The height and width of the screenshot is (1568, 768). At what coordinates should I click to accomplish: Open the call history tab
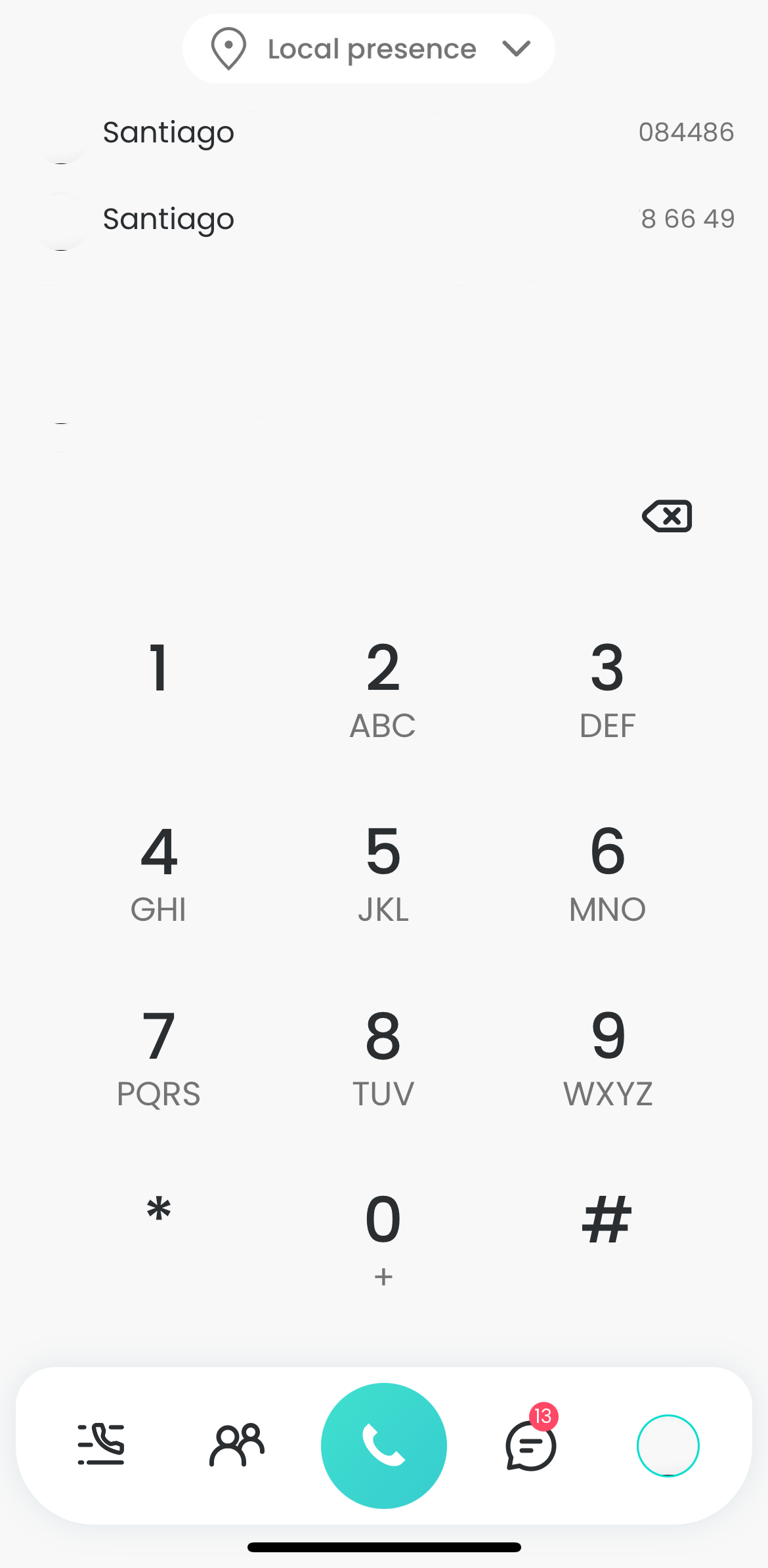point(101,1445)
